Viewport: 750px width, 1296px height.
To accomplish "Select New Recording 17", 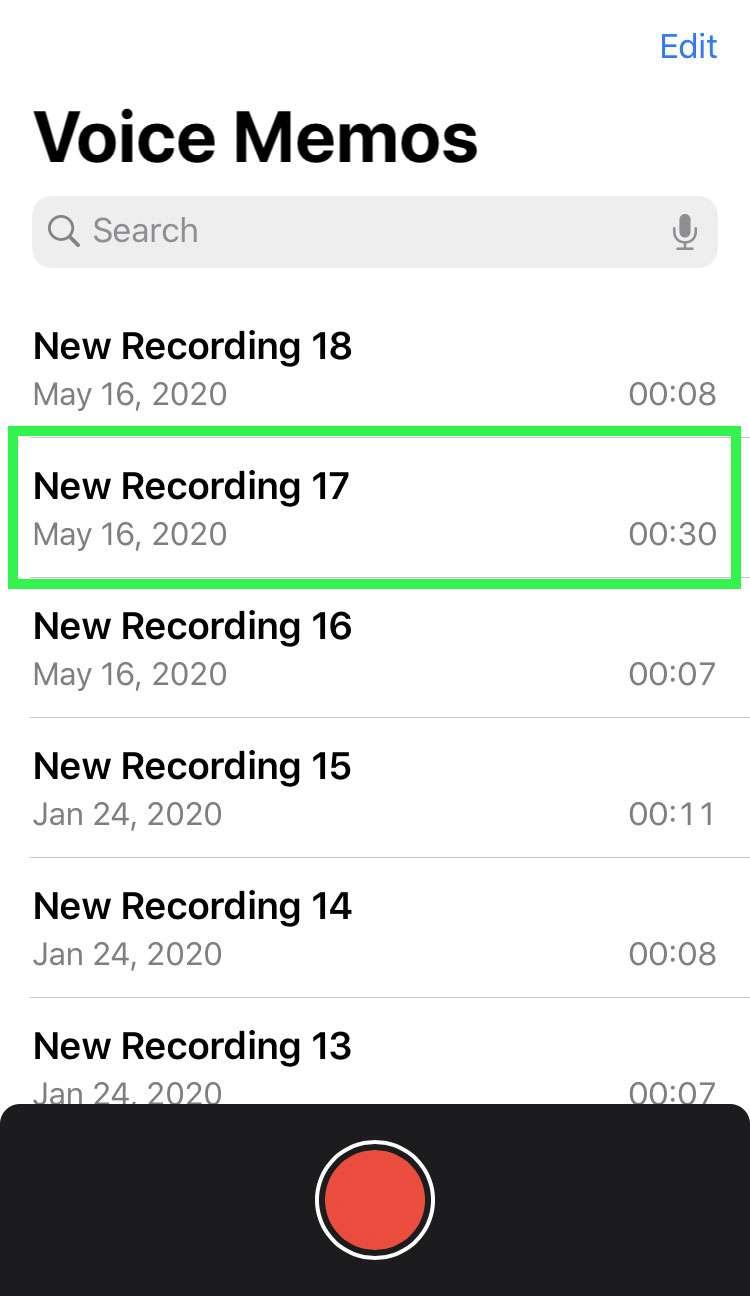I will point(374,508).
